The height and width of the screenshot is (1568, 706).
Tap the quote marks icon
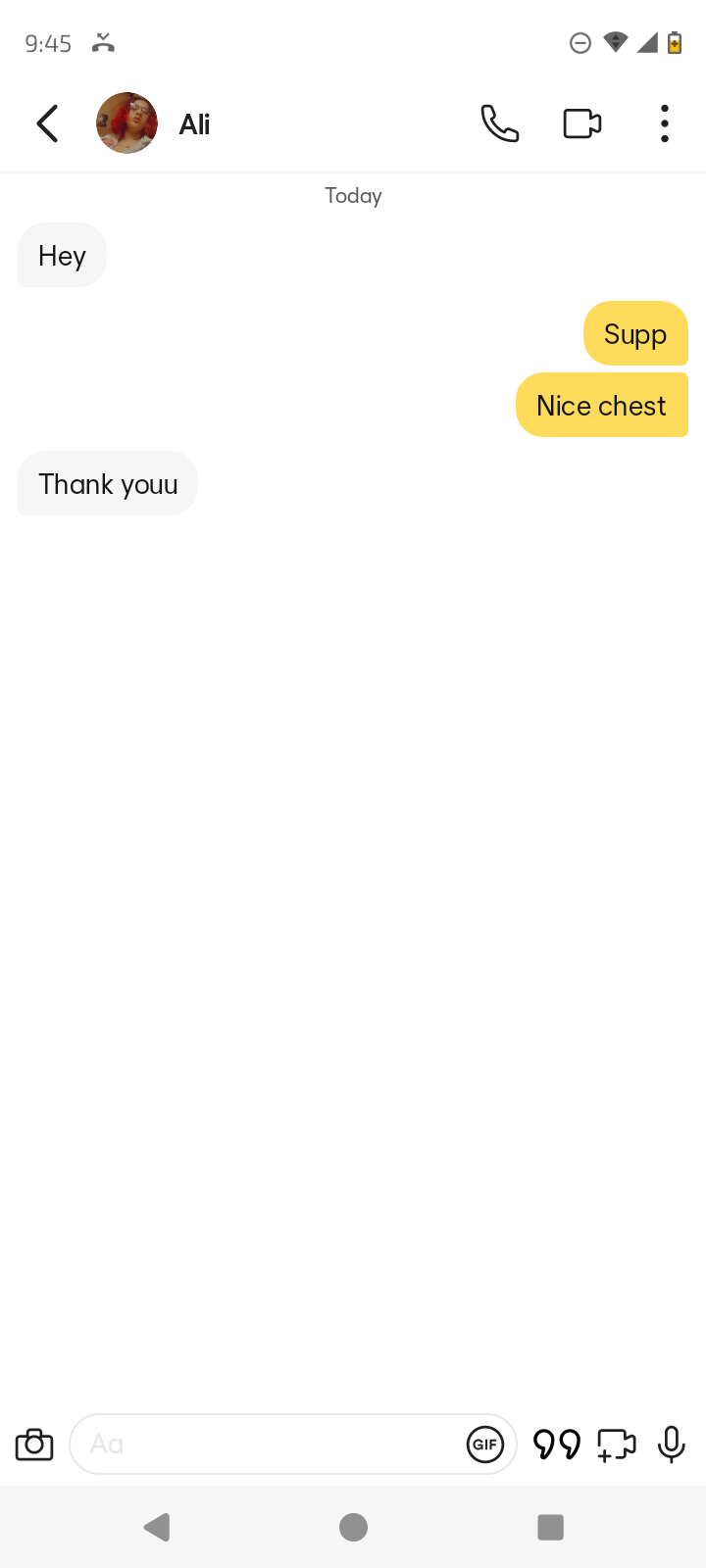point(557,1445)
